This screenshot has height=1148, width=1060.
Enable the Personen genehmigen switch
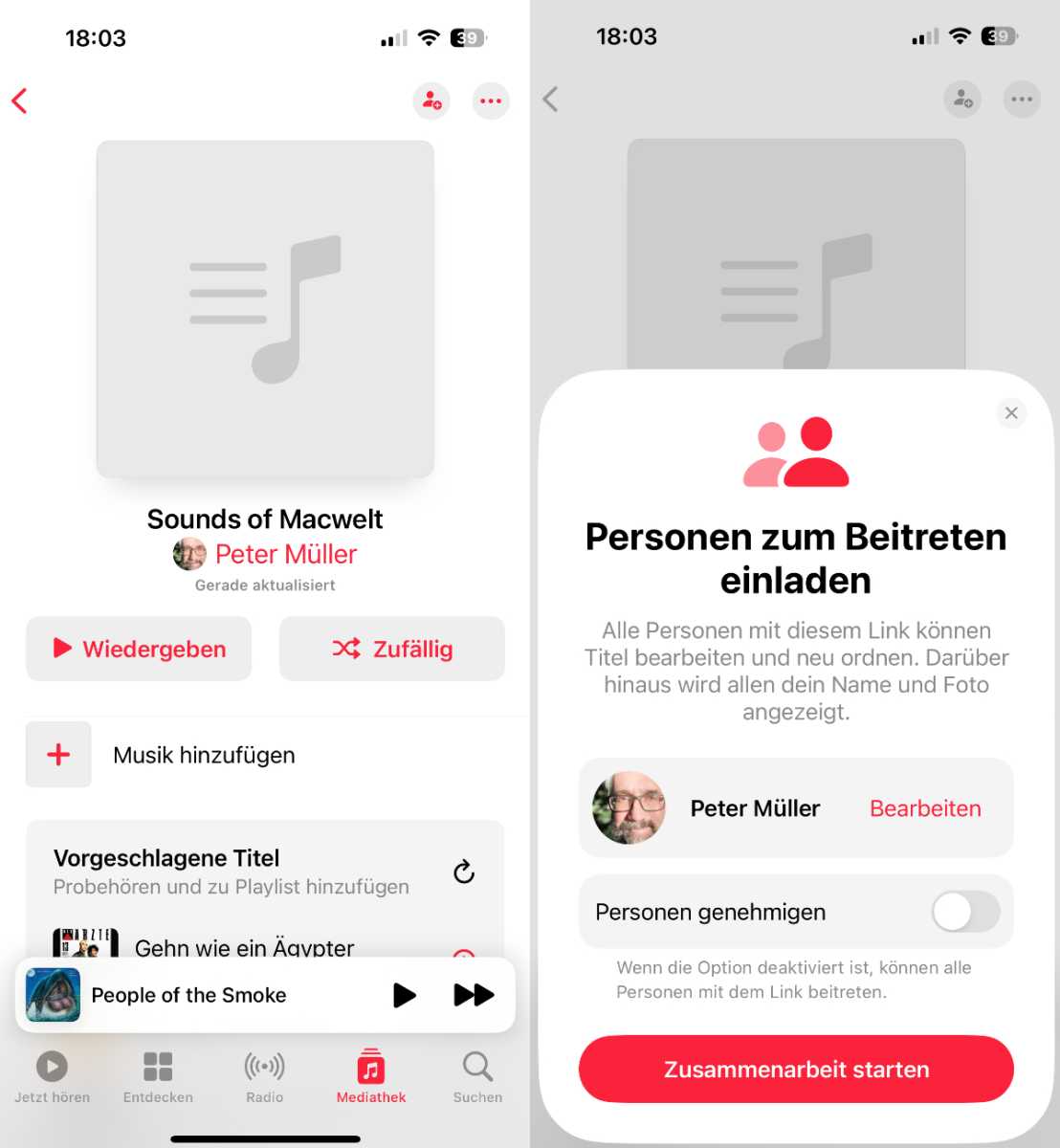[965, 912]
